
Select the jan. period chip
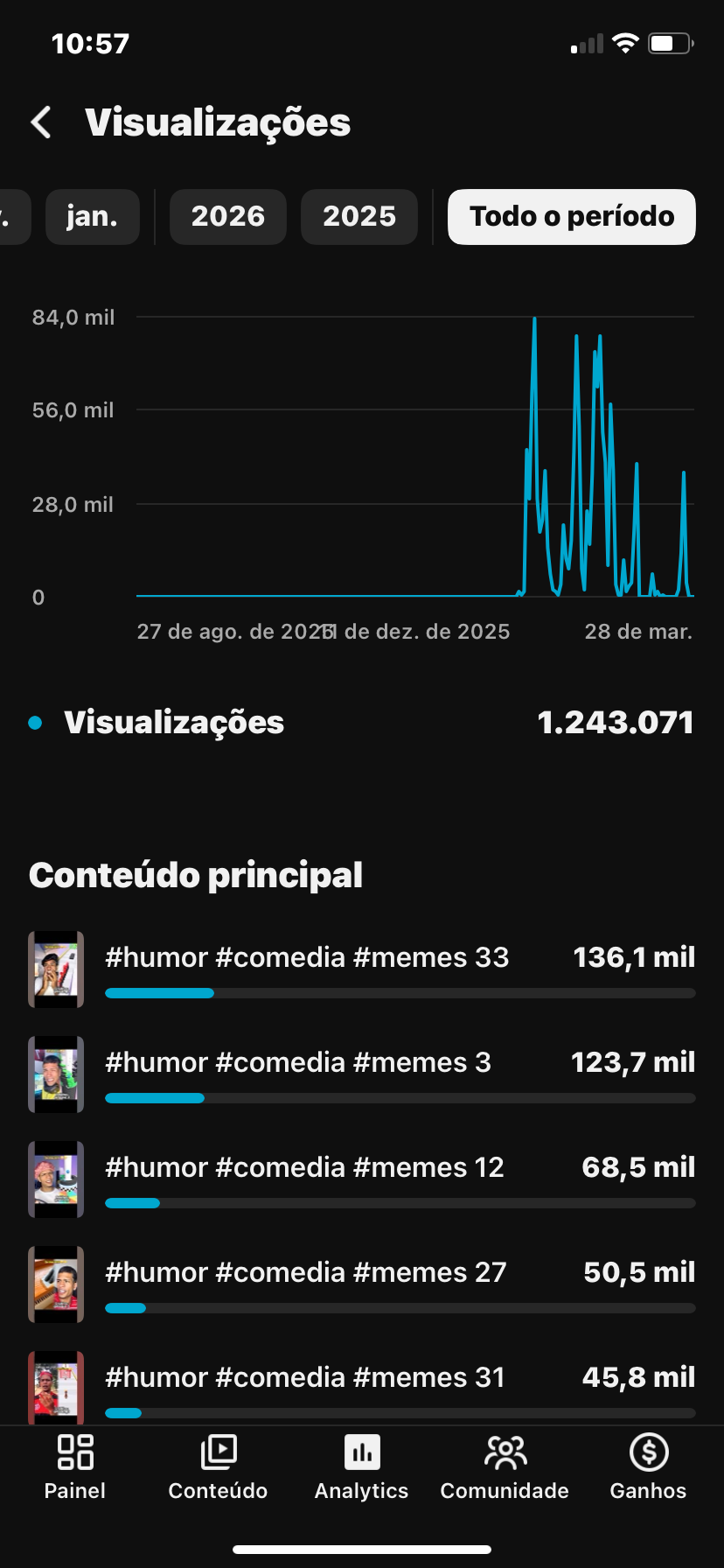[x=92, y=217]
